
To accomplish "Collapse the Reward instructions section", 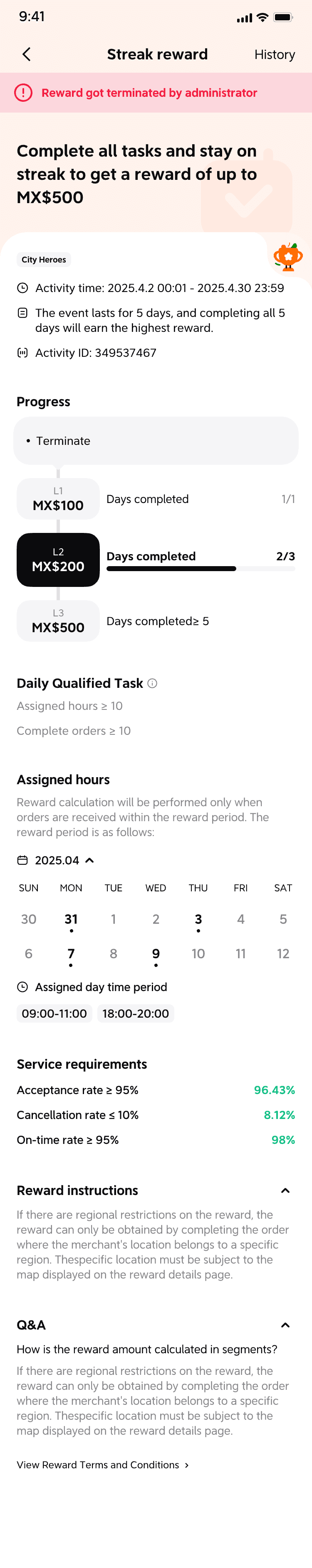I will 285,1190.
